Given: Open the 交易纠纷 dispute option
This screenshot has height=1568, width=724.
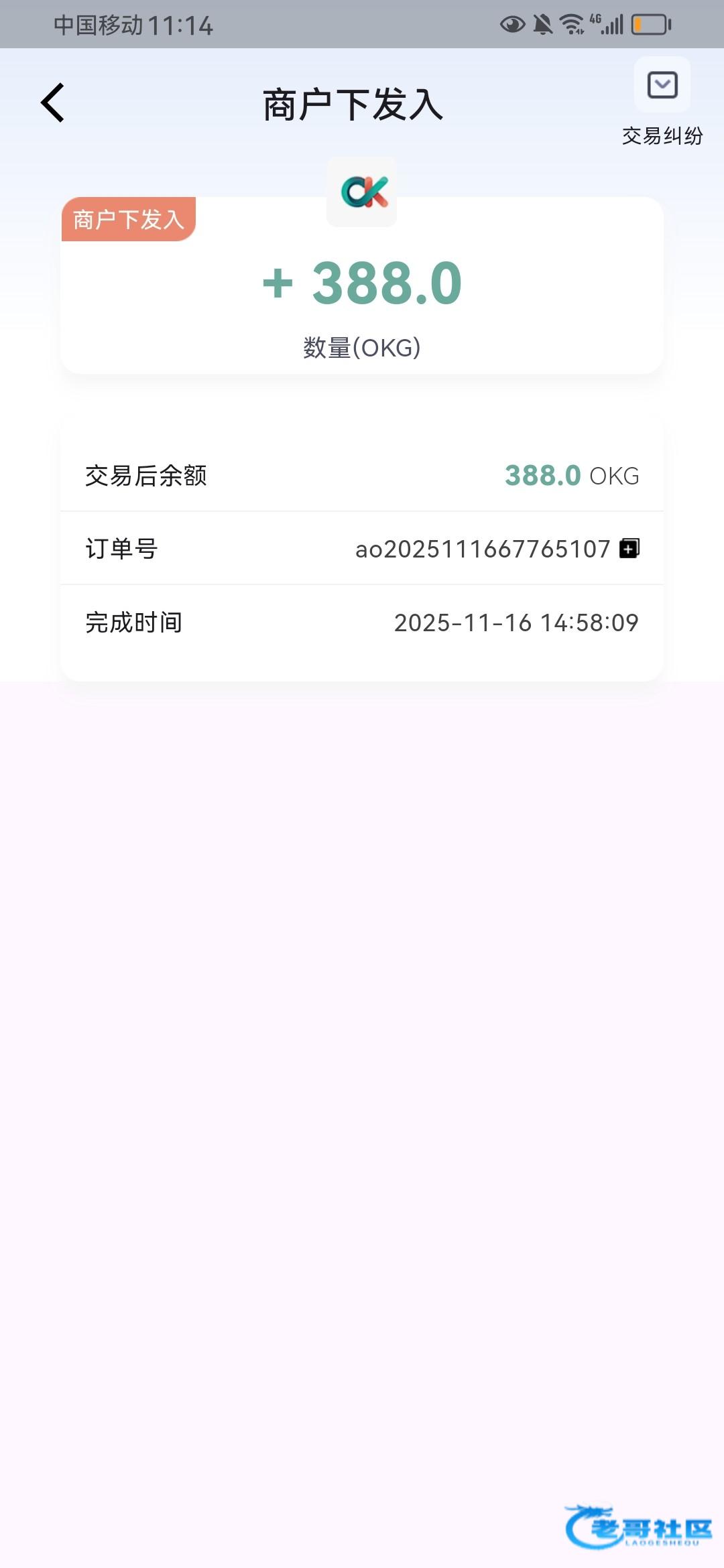Looking at the screenshot, I should (x=662, y=101).
